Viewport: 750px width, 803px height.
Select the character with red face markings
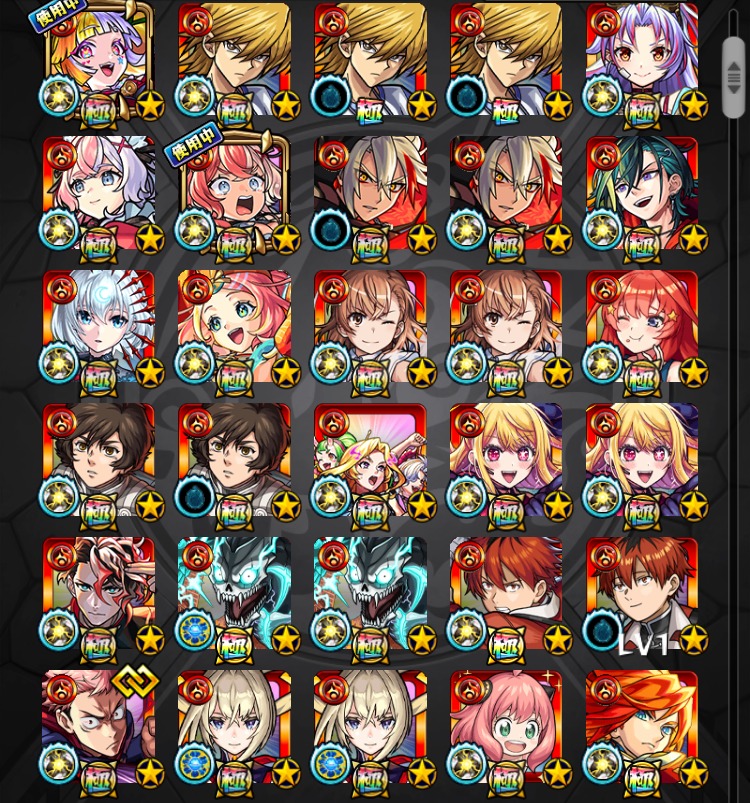(x=99, y=594)
